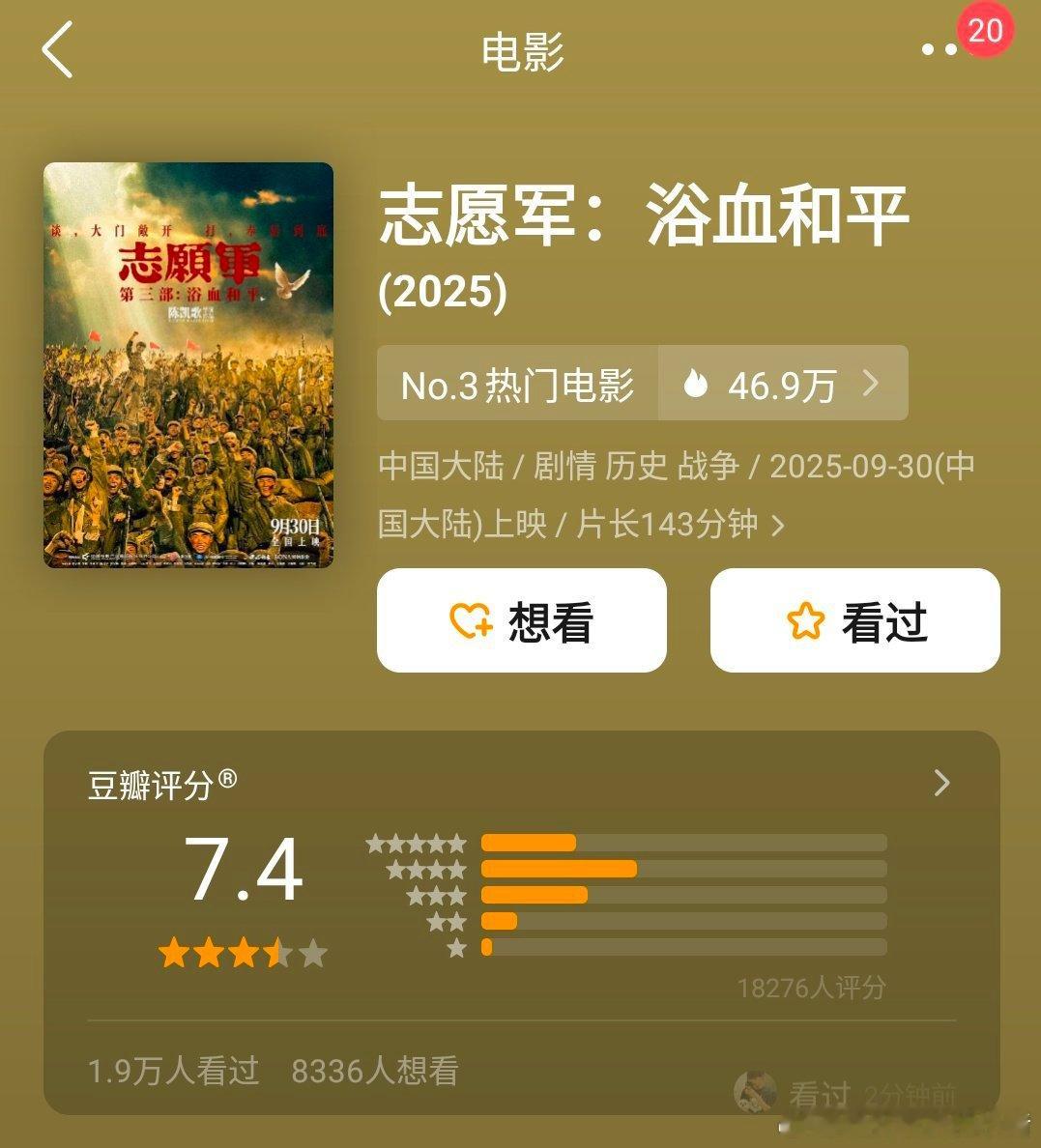Mark the movie as 想看
1041x1148 pixels.
(522, 620)
